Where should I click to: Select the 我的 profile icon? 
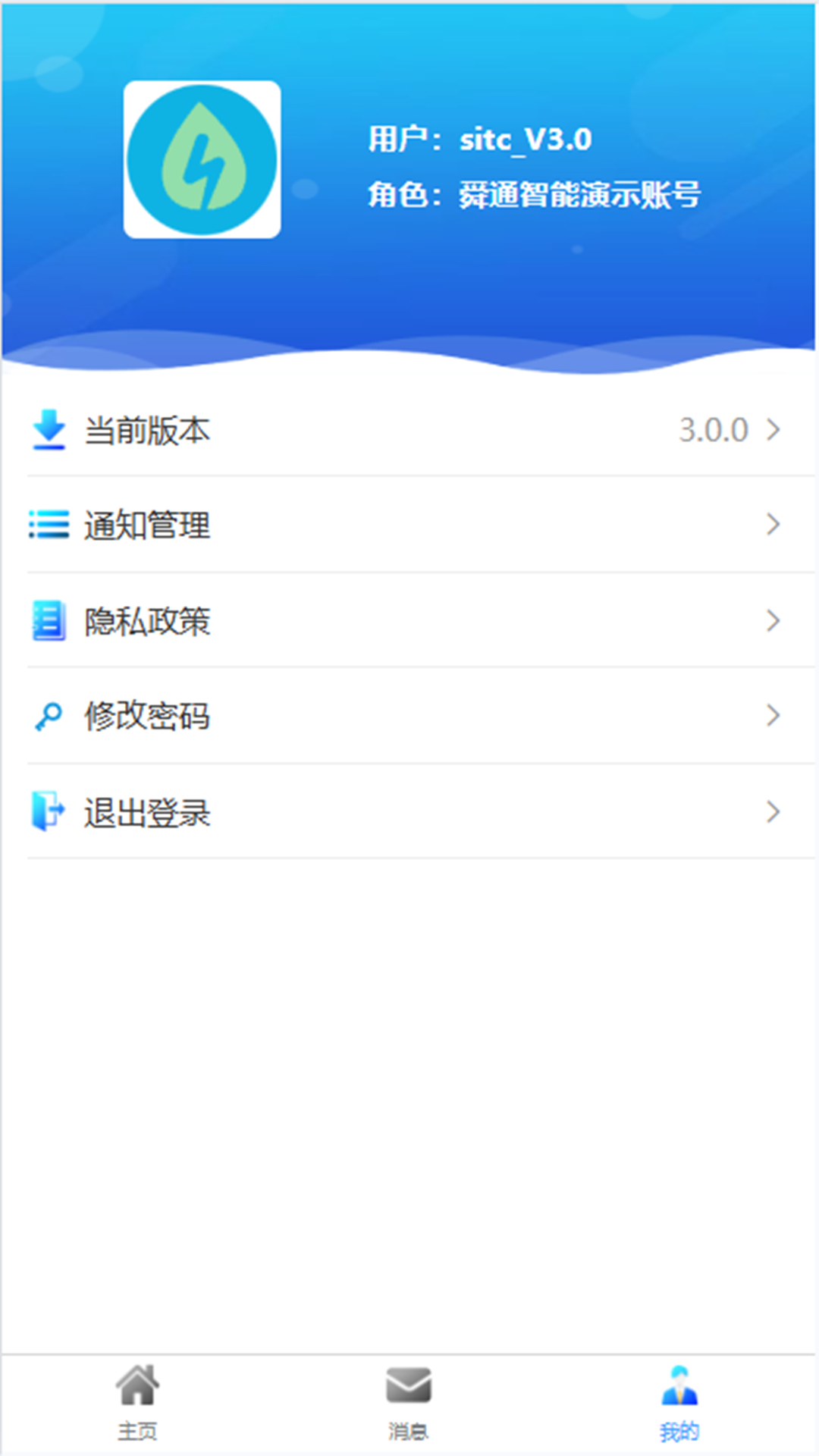pos(679,1386)
